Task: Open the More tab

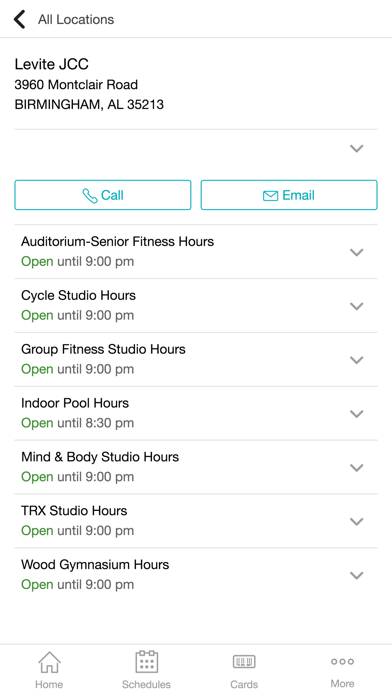Action: [342, 670]
